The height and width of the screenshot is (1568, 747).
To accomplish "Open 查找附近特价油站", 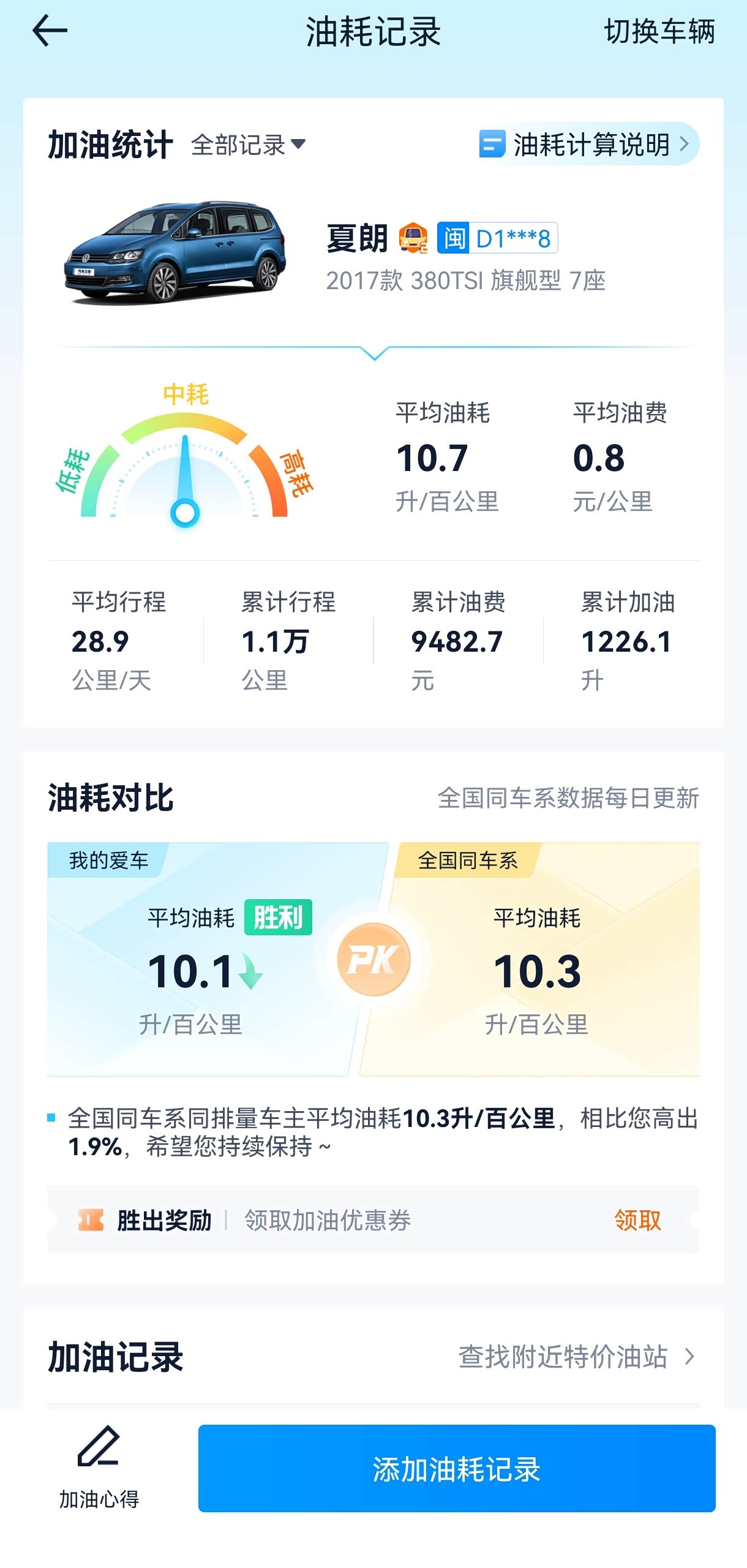I will click(577, 1356).
